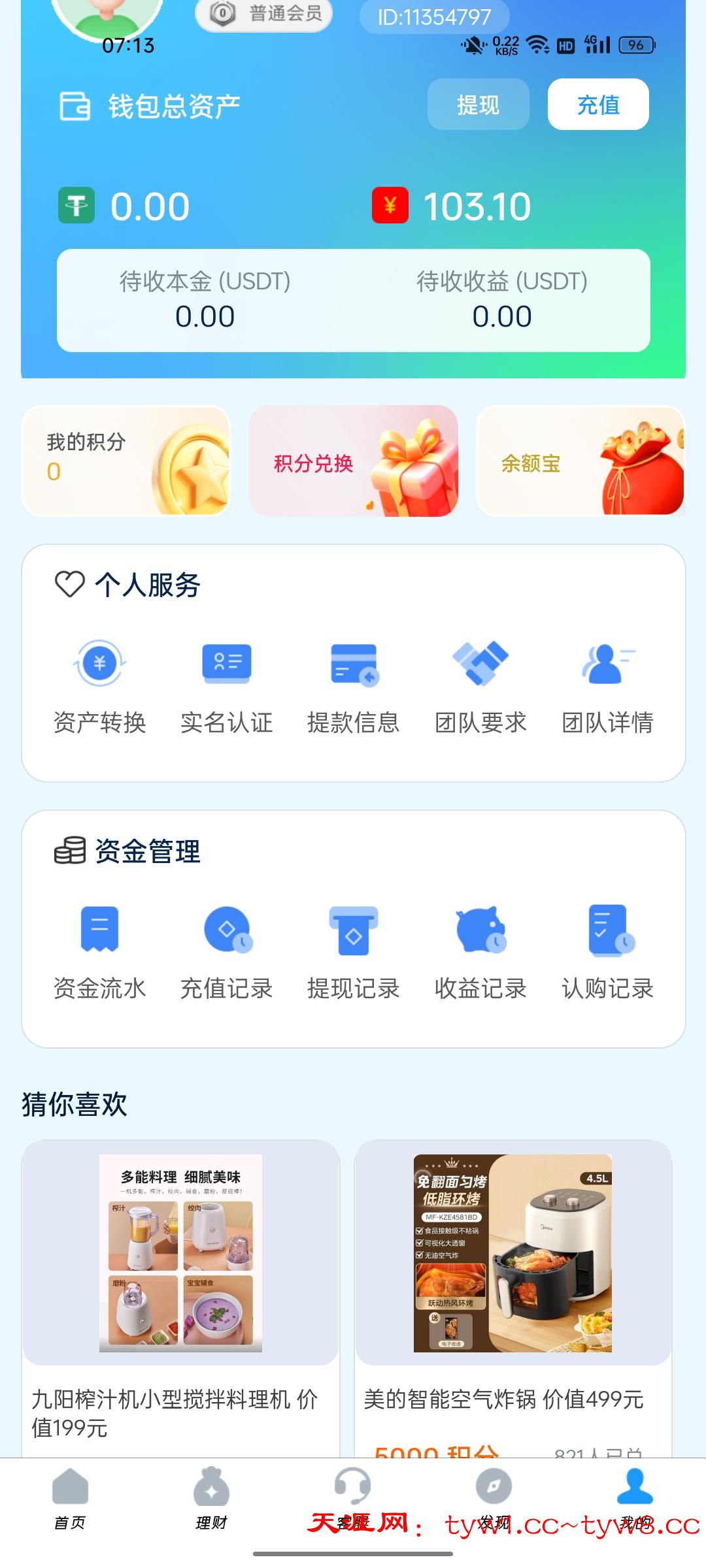Check 提现记录 withdrawal records
The height and width of the screenshot is (1568, 706).
click(x=354, y=952)
